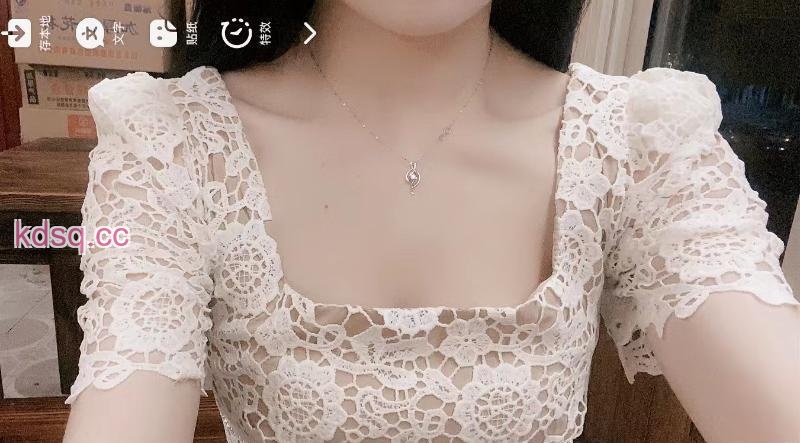Add text using the 文字 tool

(x=91, y=33)
